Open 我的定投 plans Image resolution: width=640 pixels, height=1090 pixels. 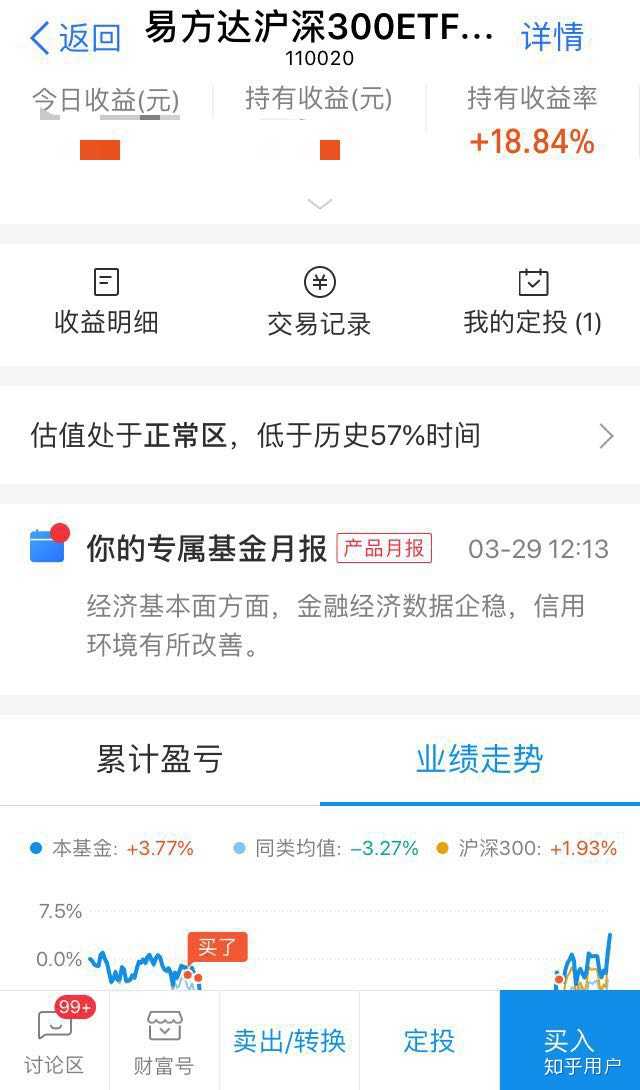click(x=533, y=302)
